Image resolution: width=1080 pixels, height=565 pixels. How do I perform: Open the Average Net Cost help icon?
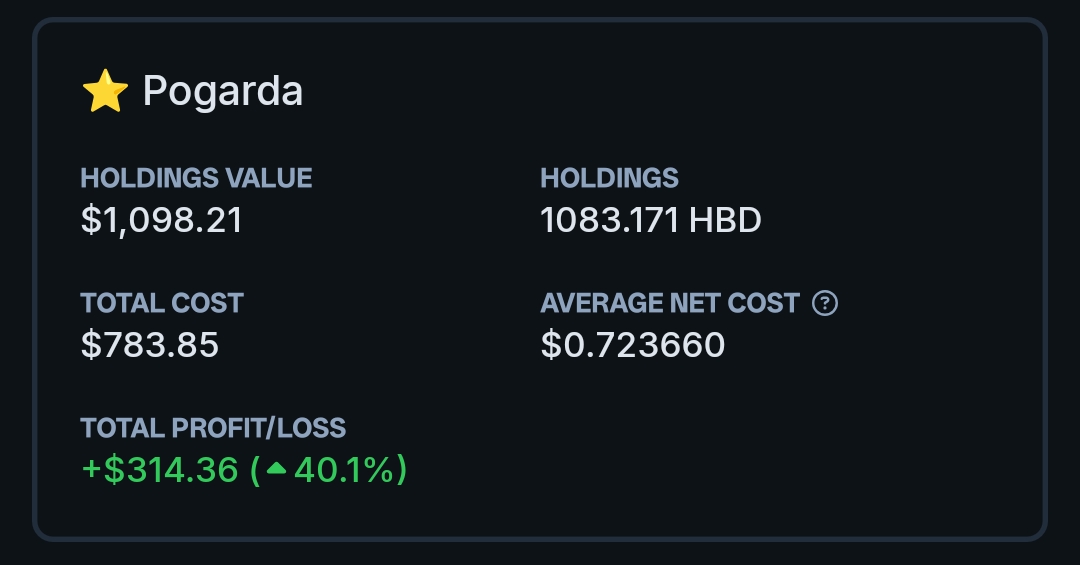pos(825,303)
